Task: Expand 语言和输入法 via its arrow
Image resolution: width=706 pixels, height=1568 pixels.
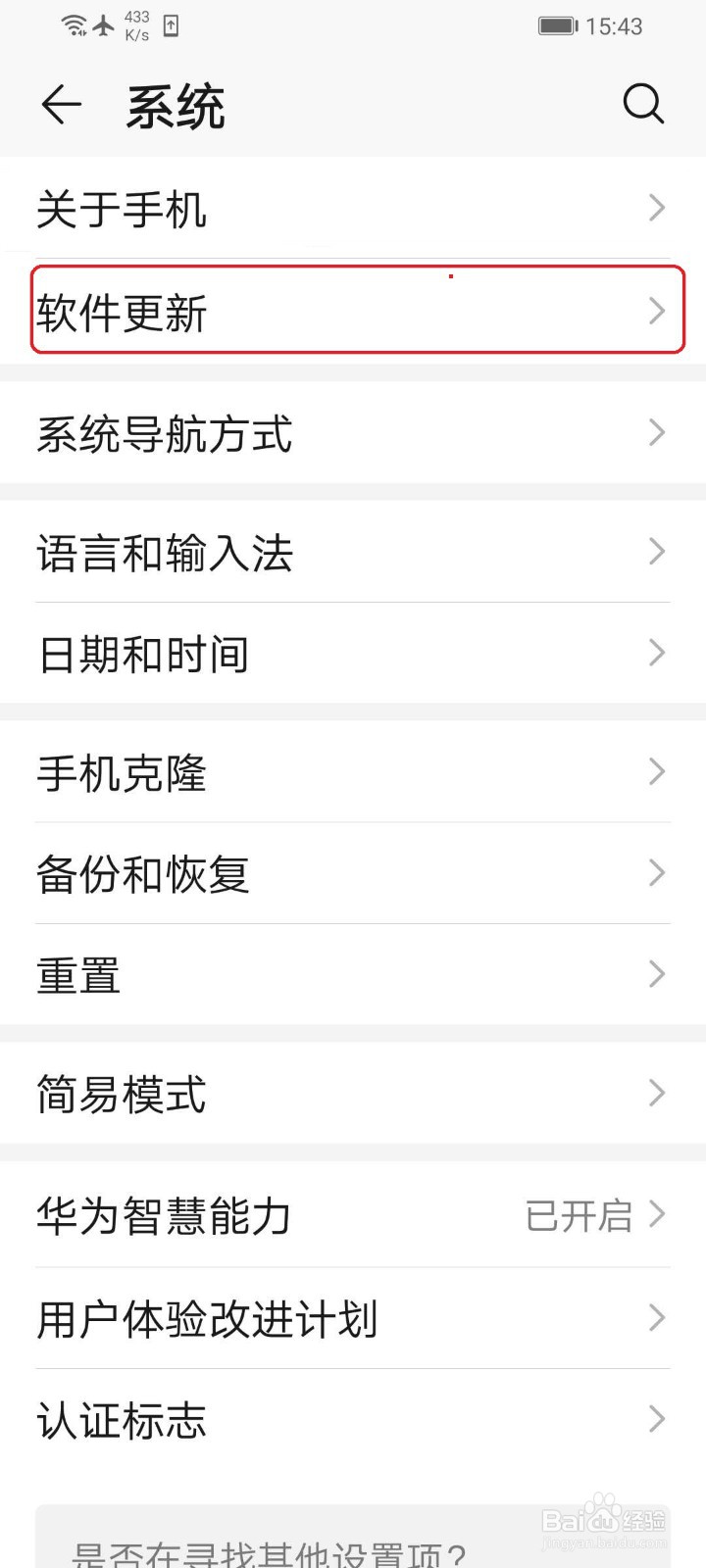Action: [x=657, y=553]
